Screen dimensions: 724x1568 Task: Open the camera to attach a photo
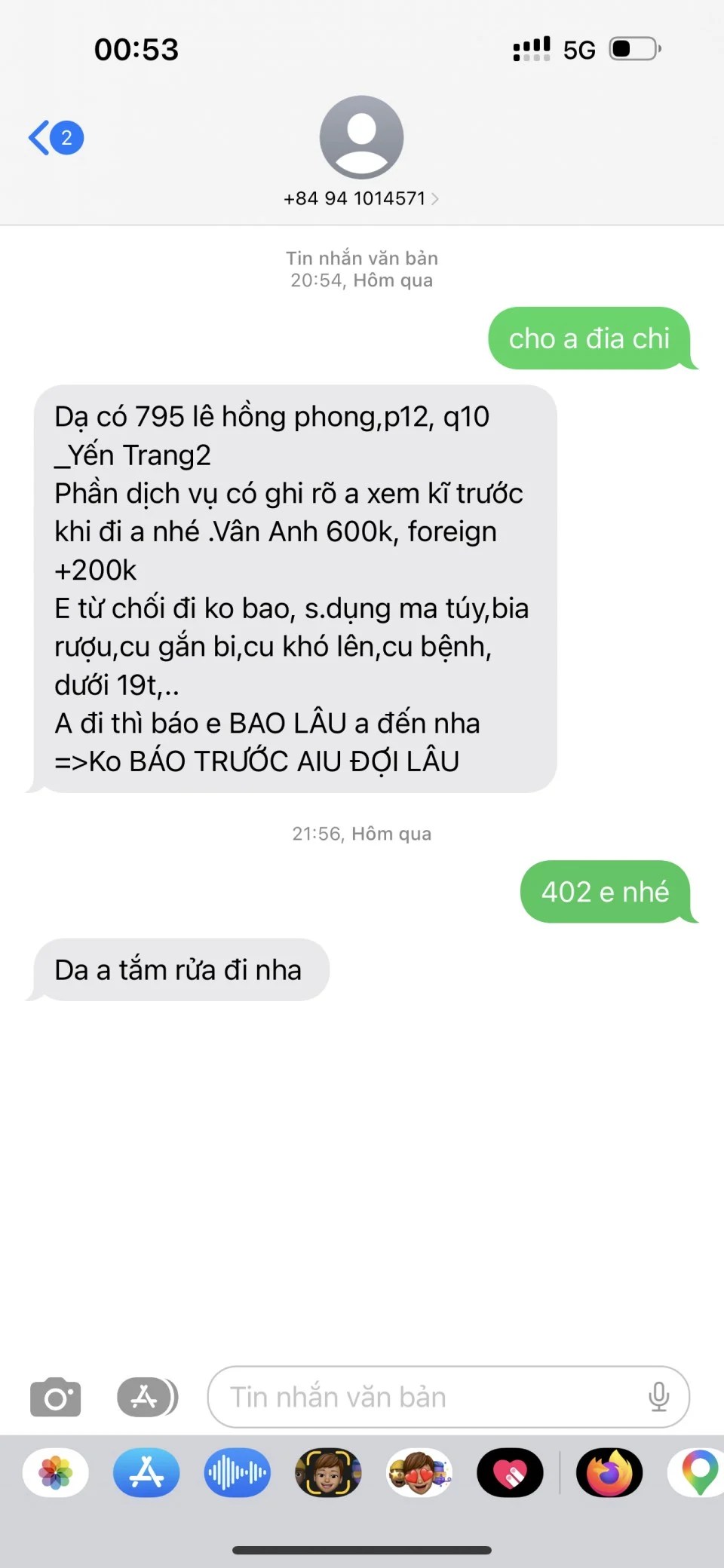55,1397
